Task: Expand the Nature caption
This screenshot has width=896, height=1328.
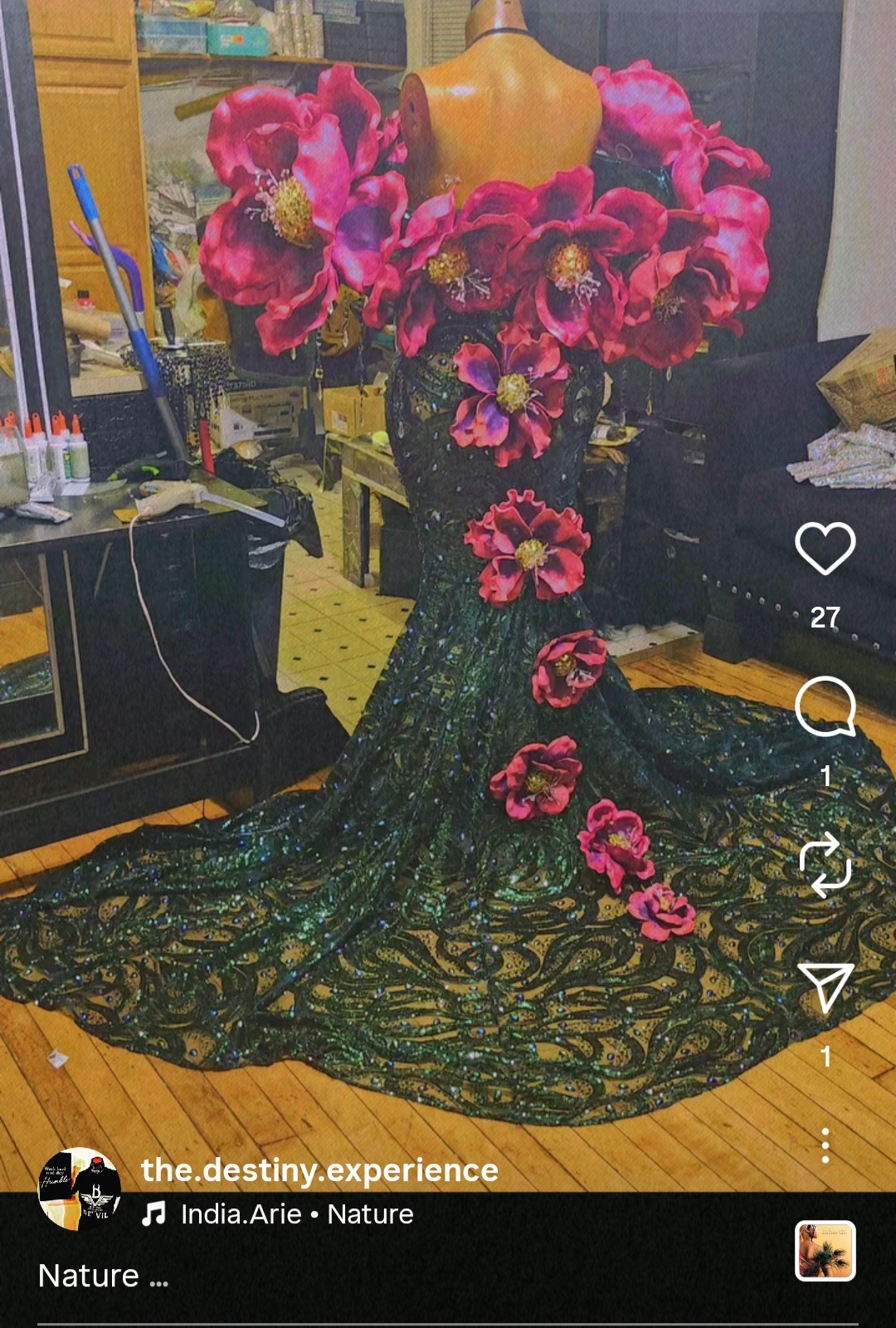Action: coord(103,1276)
